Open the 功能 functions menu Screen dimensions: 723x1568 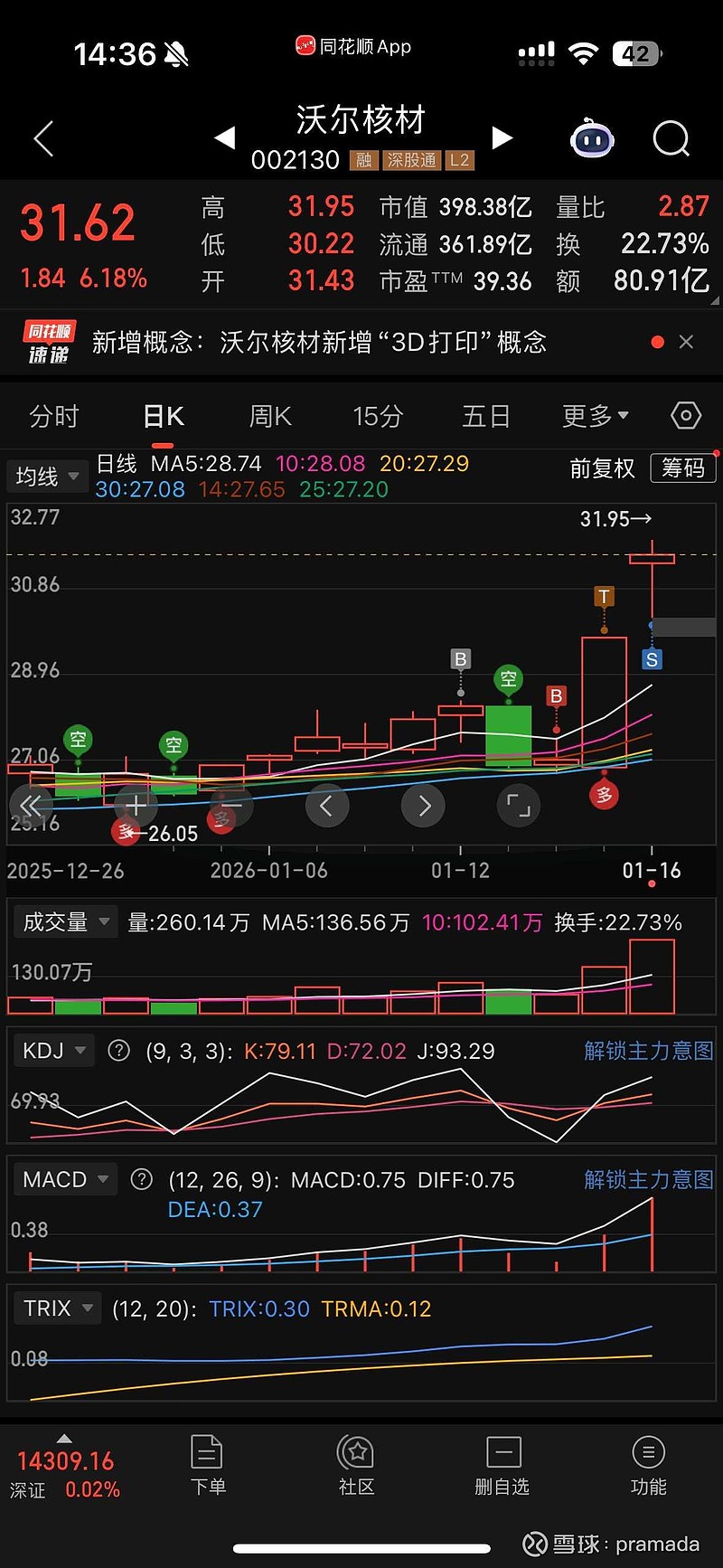click(x=648, y=1465)
